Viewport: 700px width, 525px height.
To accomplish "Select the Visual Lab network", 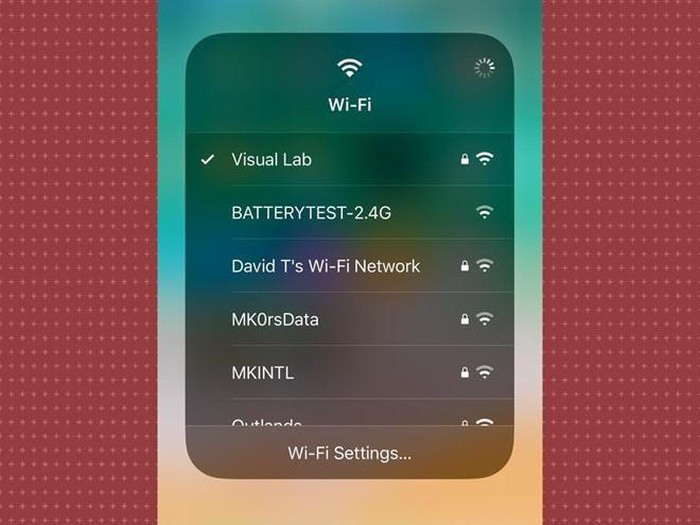I will point(271,159).
